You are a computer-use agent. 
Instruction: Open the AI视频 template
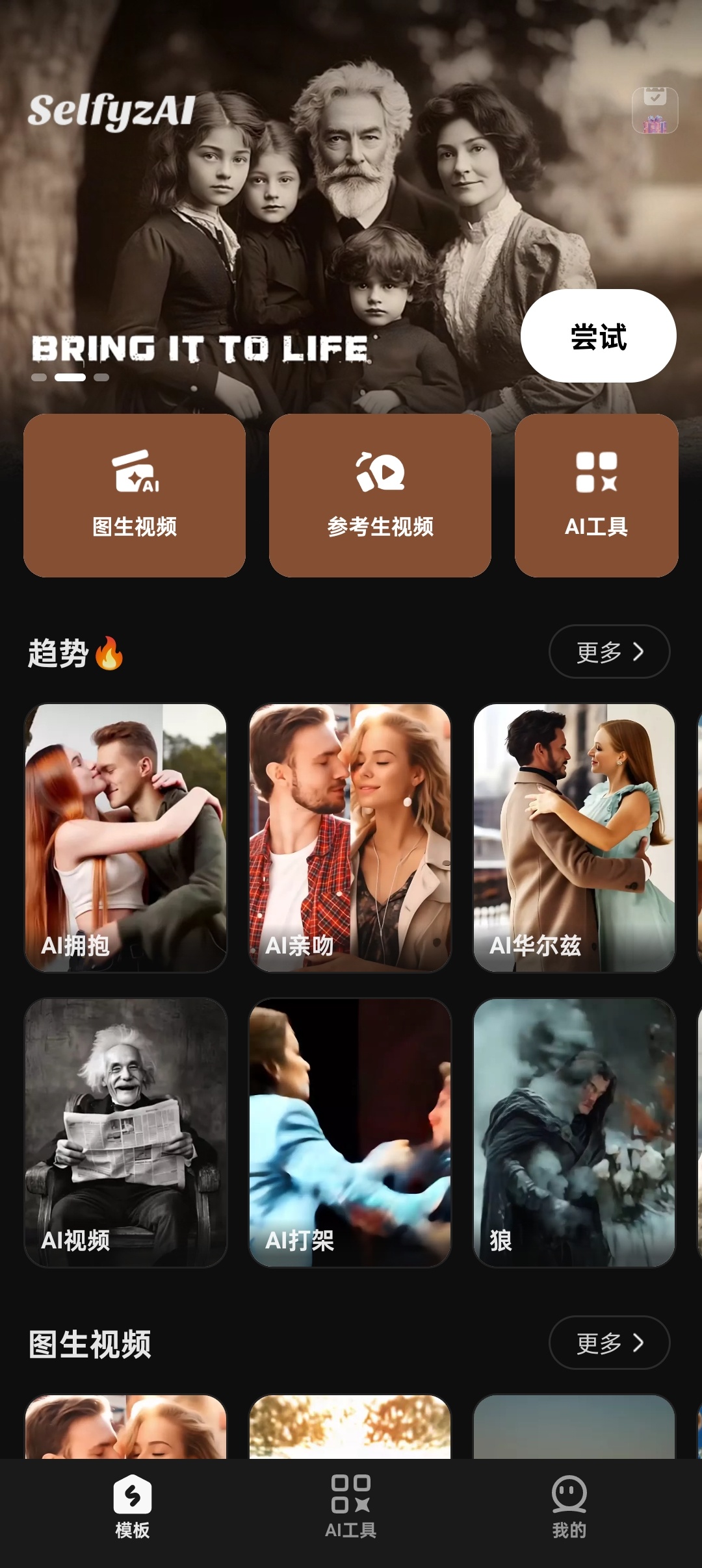tap(126, 1132)
